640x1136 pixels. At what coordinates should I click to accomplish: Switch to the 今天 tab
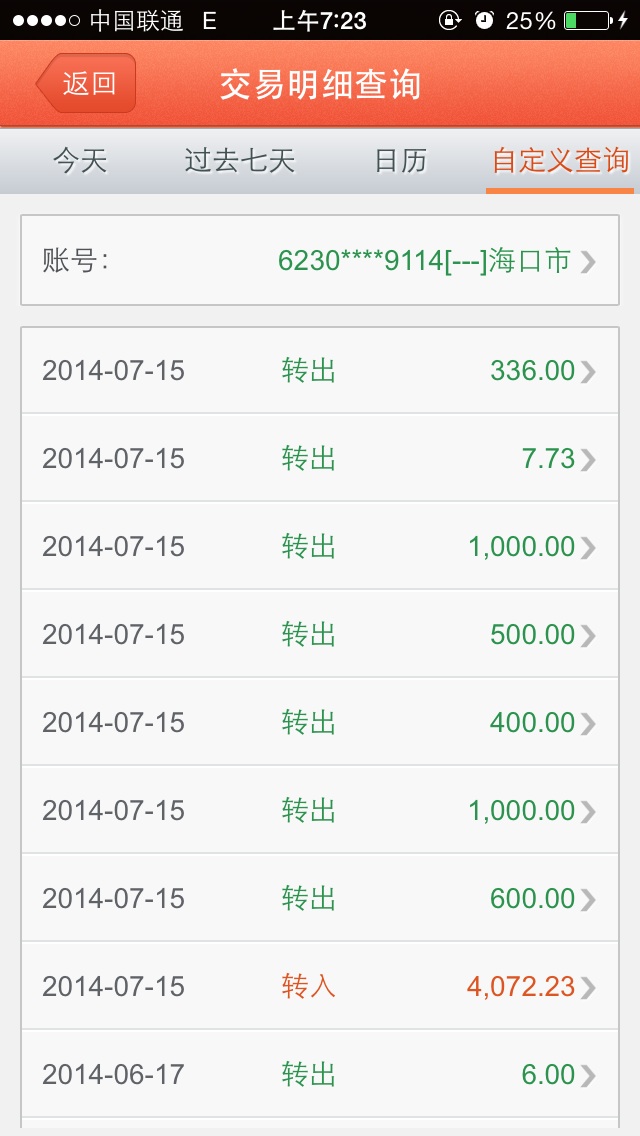tap(80, 161)
